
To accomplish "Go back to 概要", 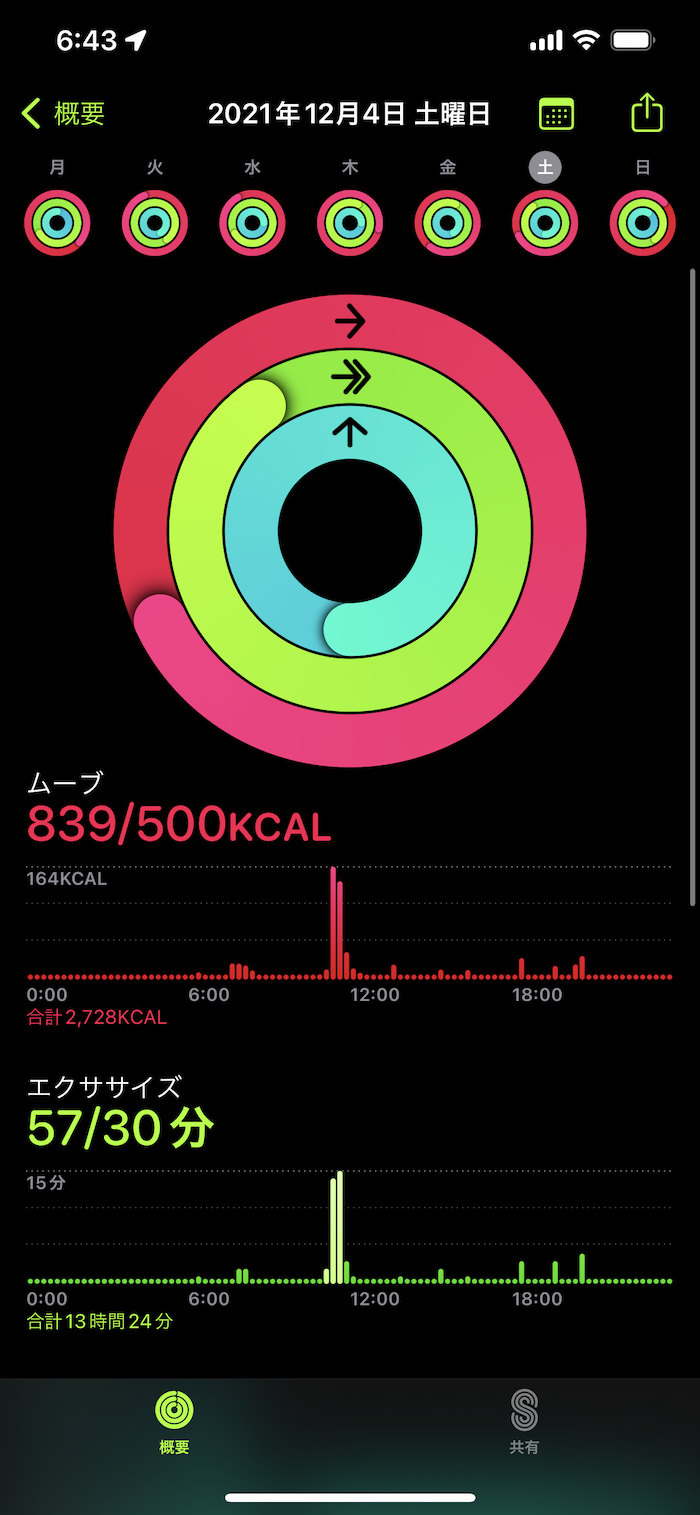I will click(x=64, y=114).
